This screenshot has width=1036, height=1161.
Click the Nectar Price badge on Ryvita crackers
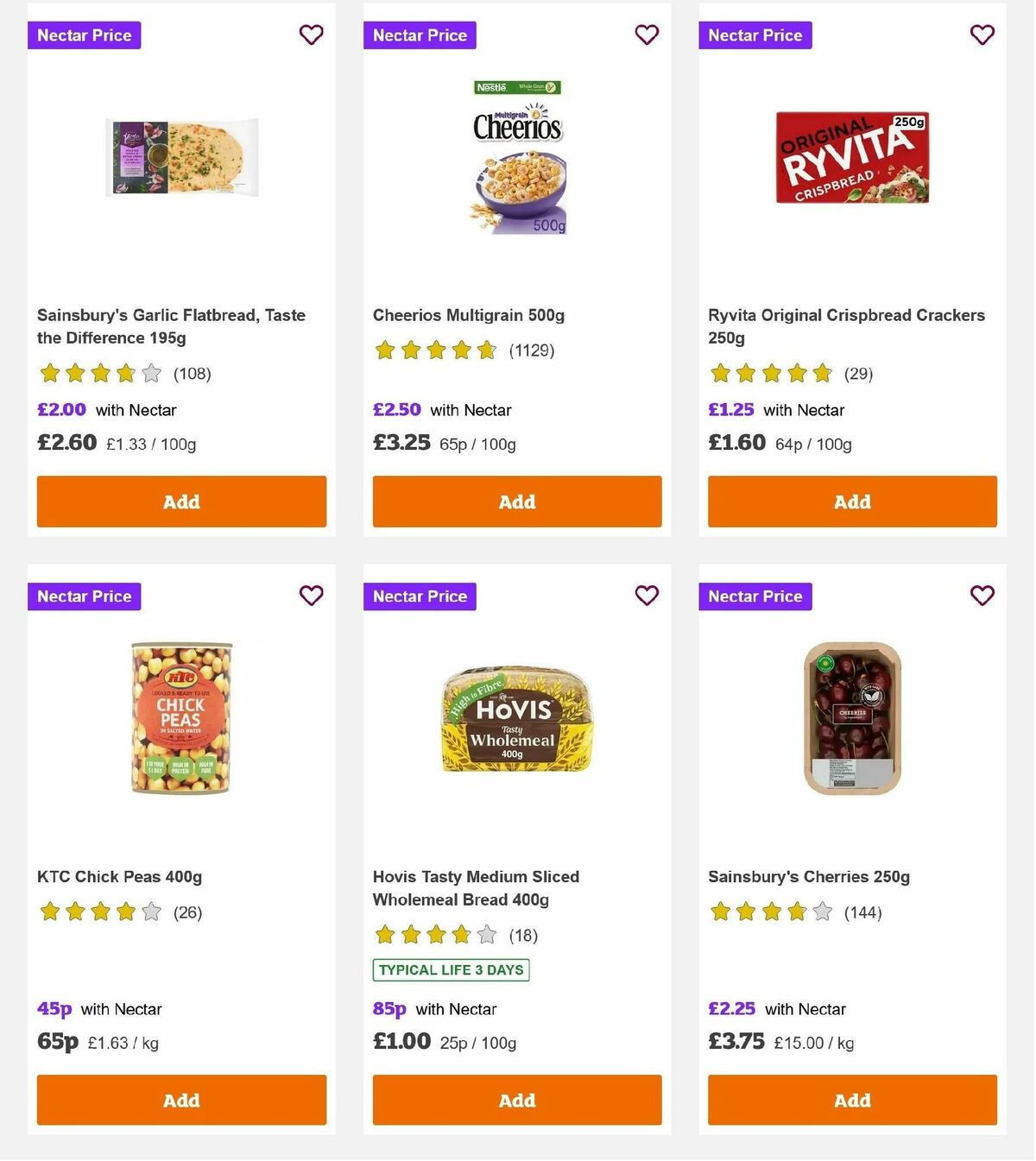[x=755, y=35]
